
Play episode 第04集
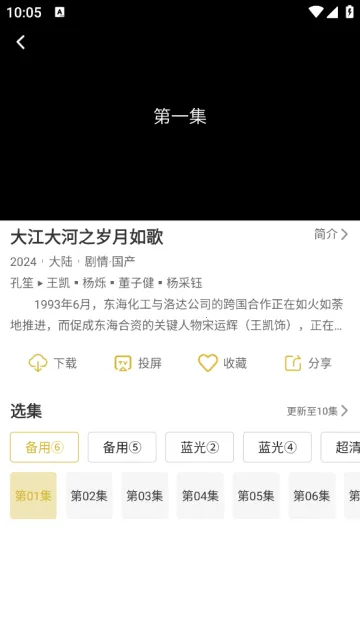point(200,496)
